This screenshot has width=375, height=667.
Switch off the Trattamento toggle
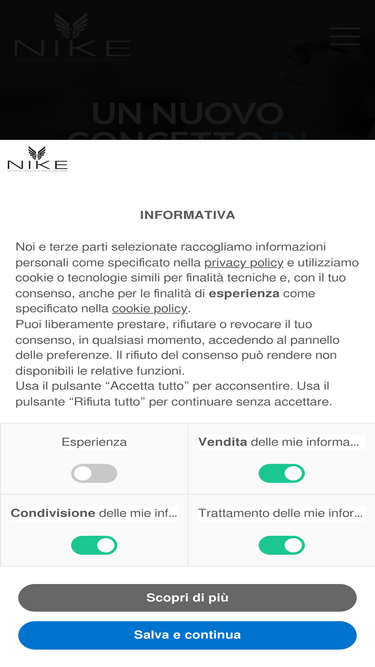281,545
